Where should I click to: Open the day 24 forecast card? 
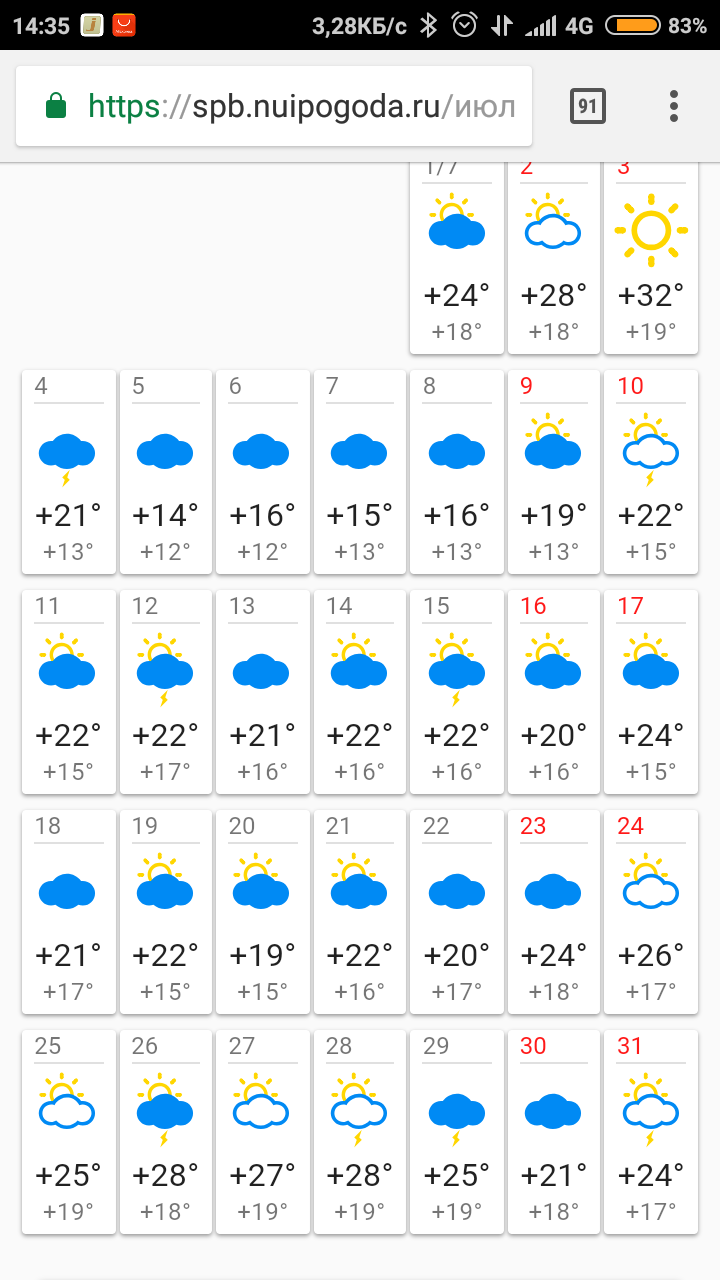pos(651,912)
